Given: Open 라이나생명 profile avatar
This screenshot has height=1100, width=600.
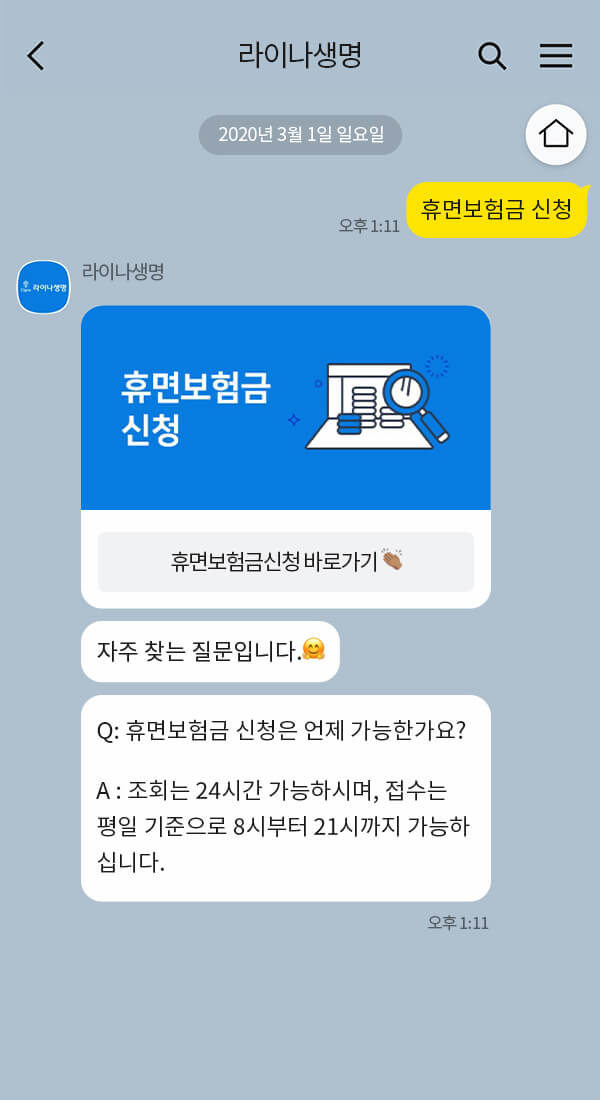Looking at the screenshot, I should 44,287.
